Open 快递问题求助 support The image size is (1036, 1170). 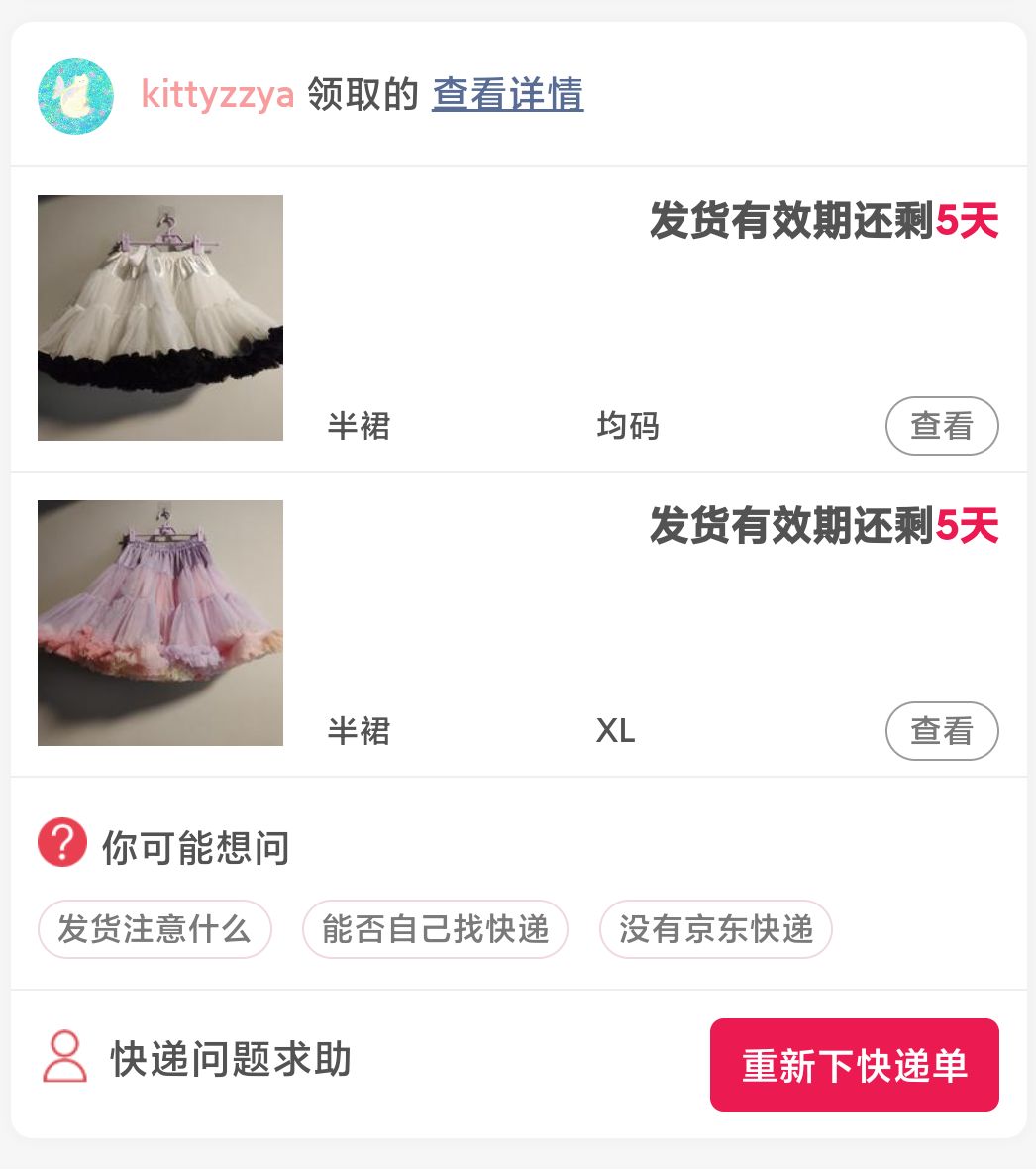pos(198,1059)
